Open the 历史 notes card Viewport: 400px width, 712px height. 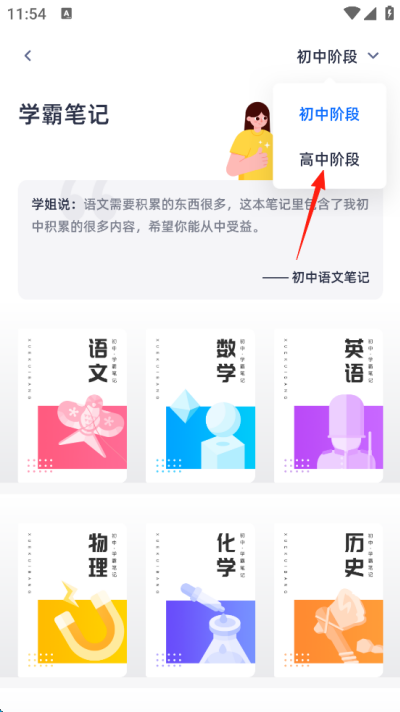(328, 600)
